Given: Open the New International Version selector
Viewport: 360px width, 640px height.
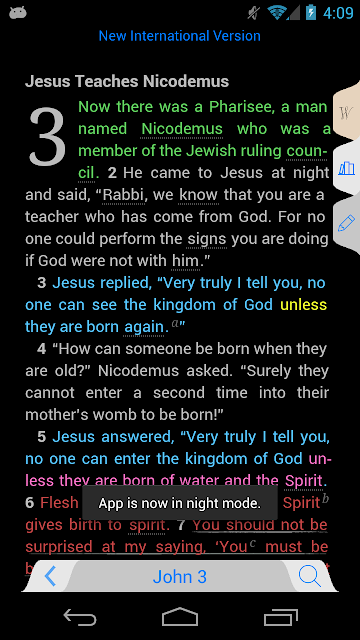Looking at the screenshot, I should point(180,36).
